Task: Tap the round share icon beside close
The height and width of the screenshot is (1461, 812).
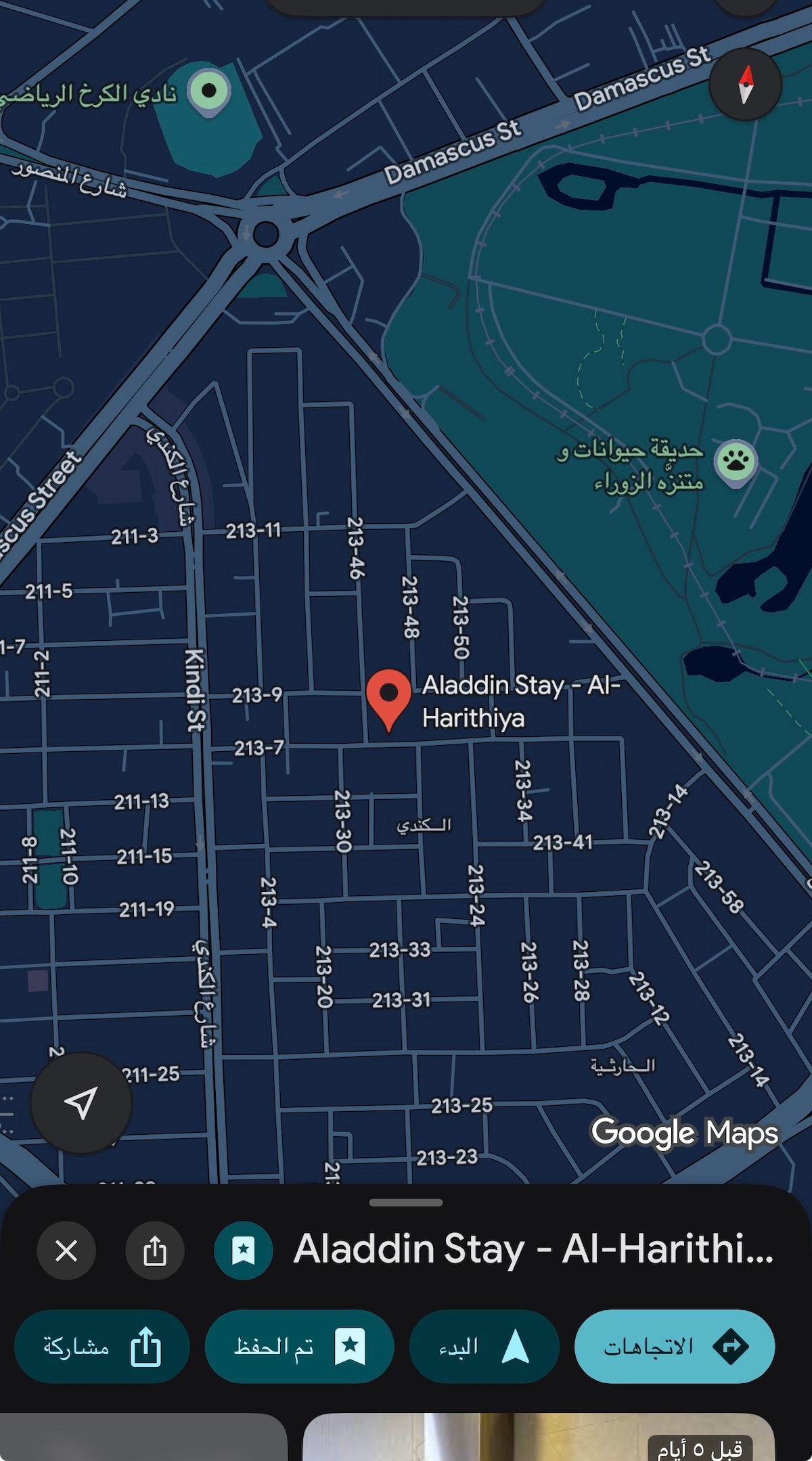Action: [x=154, y=1251]
